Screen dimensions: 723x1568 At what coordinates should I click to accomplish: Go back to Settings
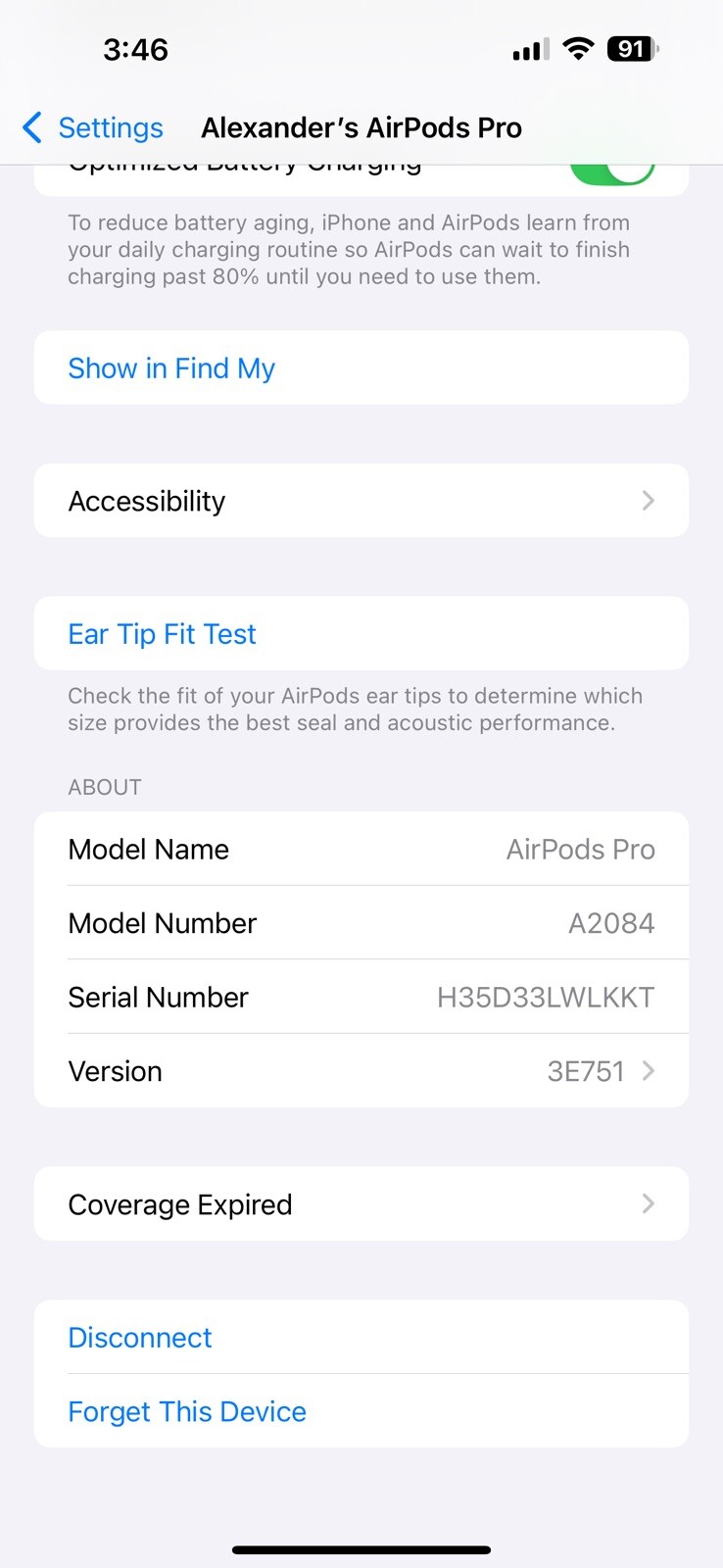point(92,127)
